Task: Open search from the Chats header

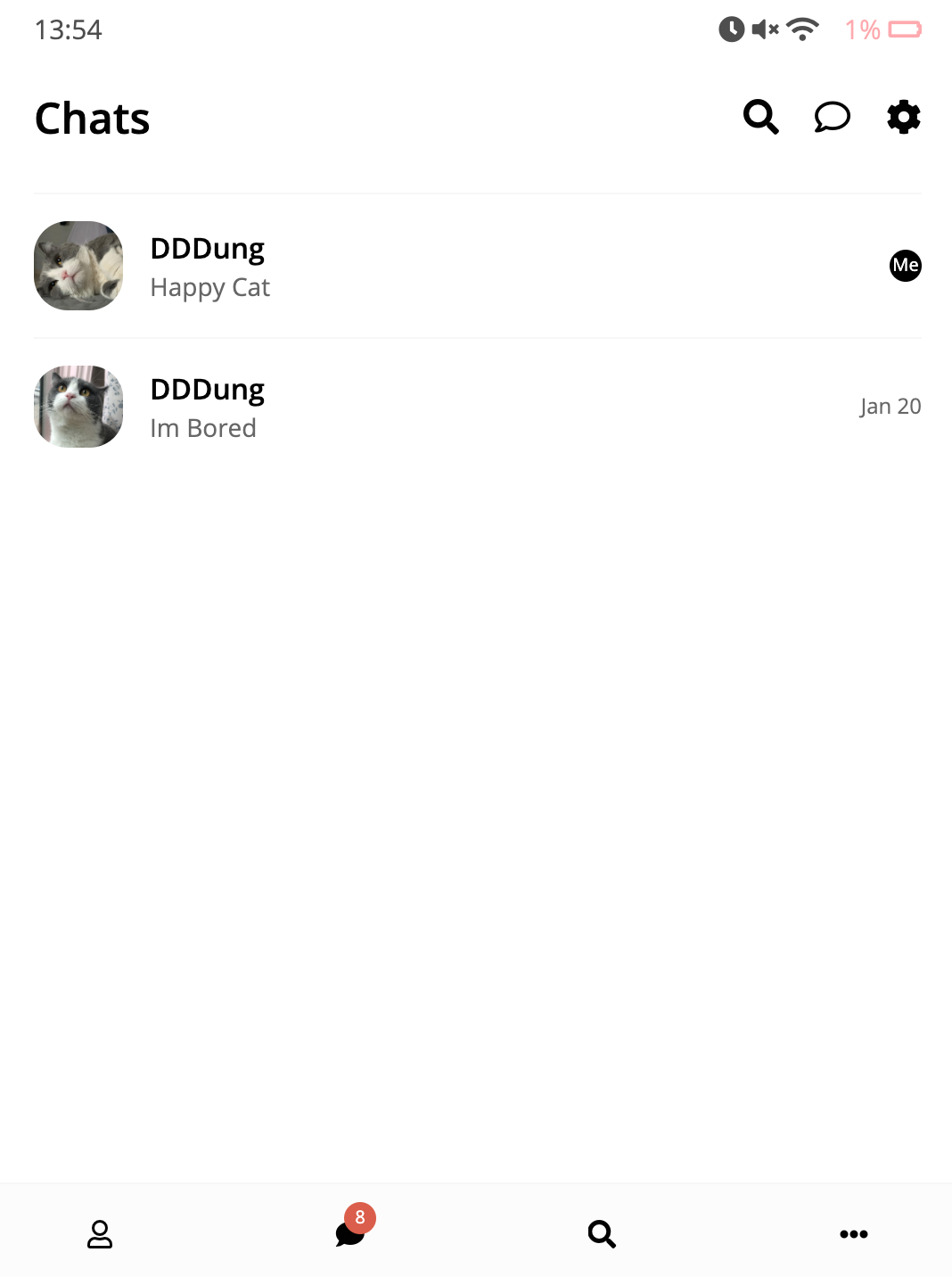Action: click(x=760, y=117)
